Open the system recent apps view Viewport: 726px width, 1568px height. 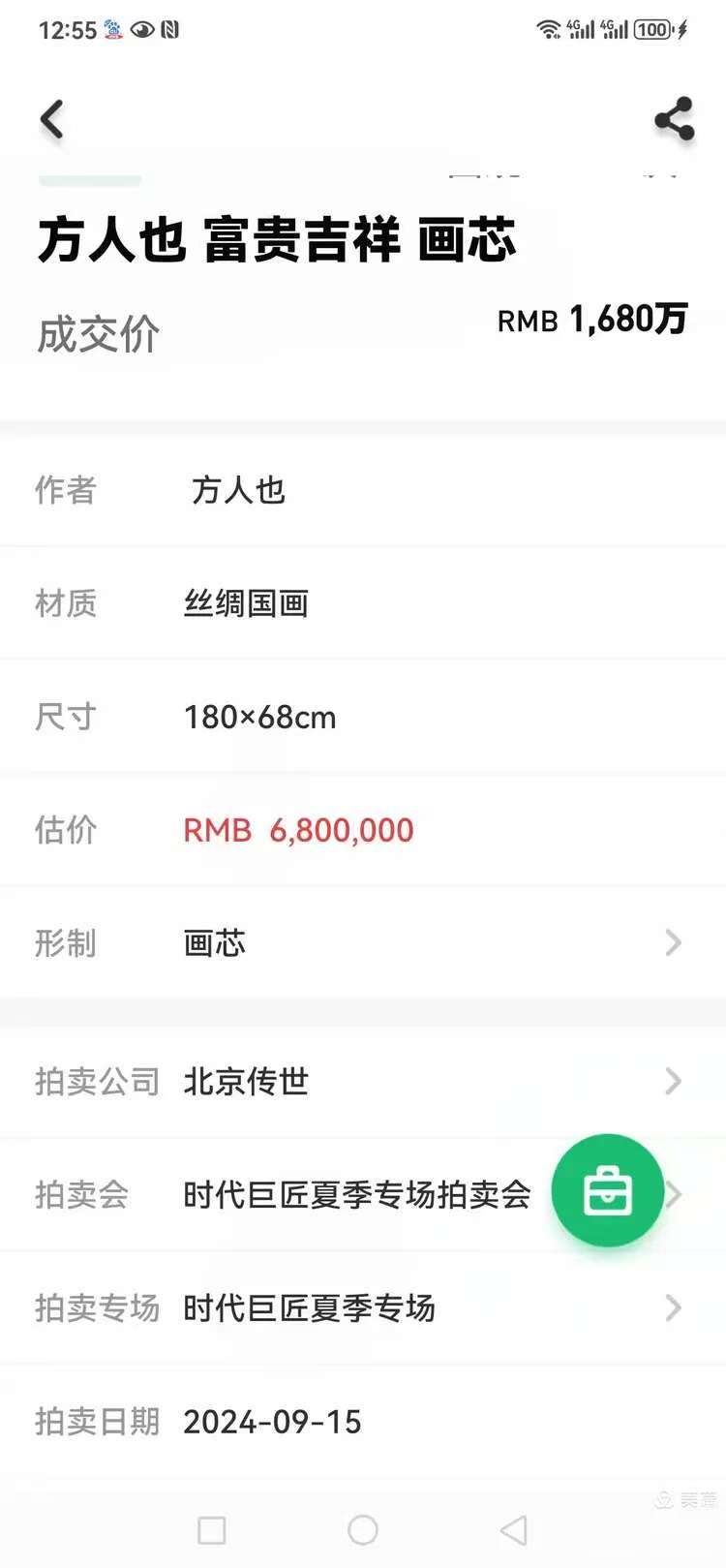pos(212,1530)
